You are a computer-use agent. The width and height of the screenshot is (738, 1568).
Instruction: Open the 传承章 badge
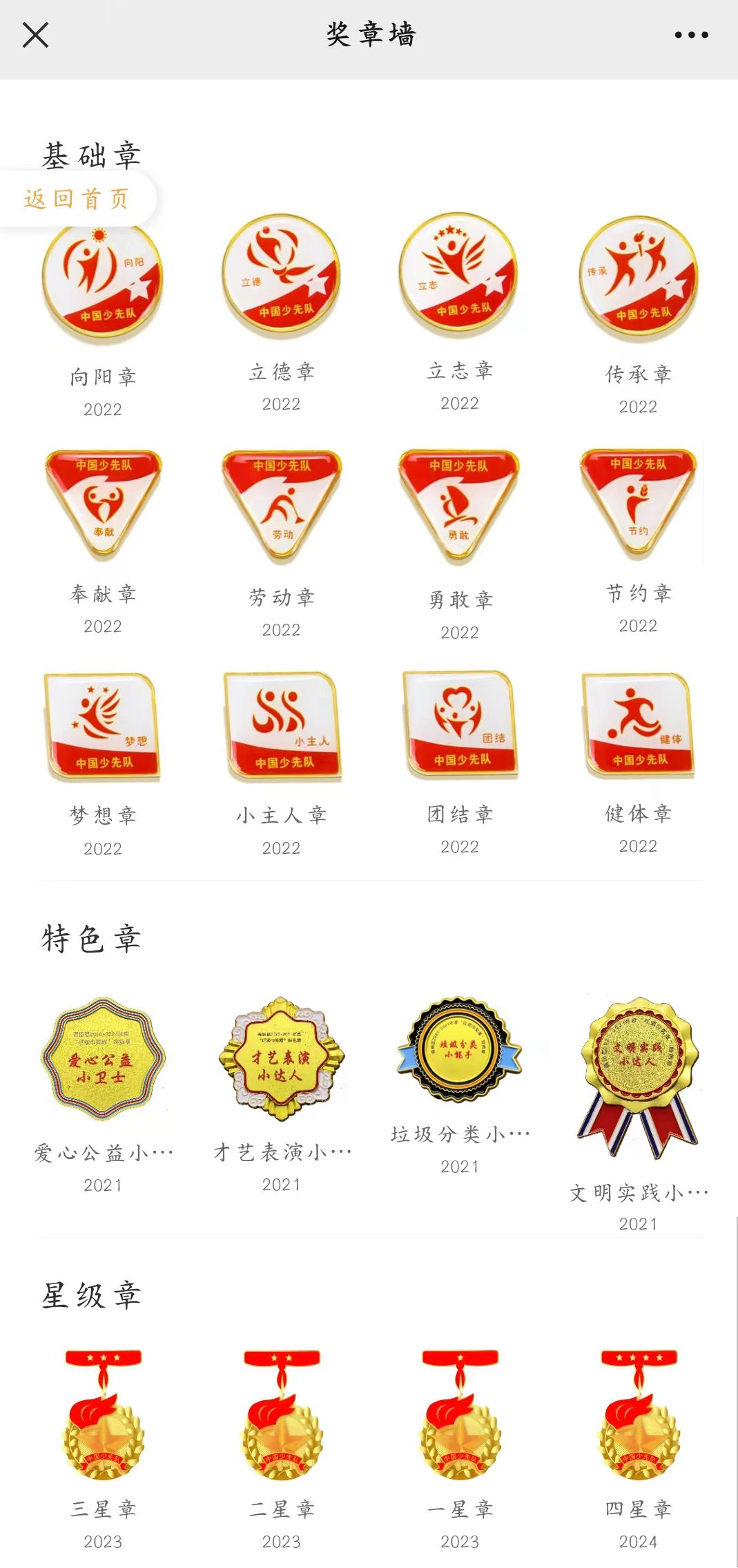click(638, 278)
